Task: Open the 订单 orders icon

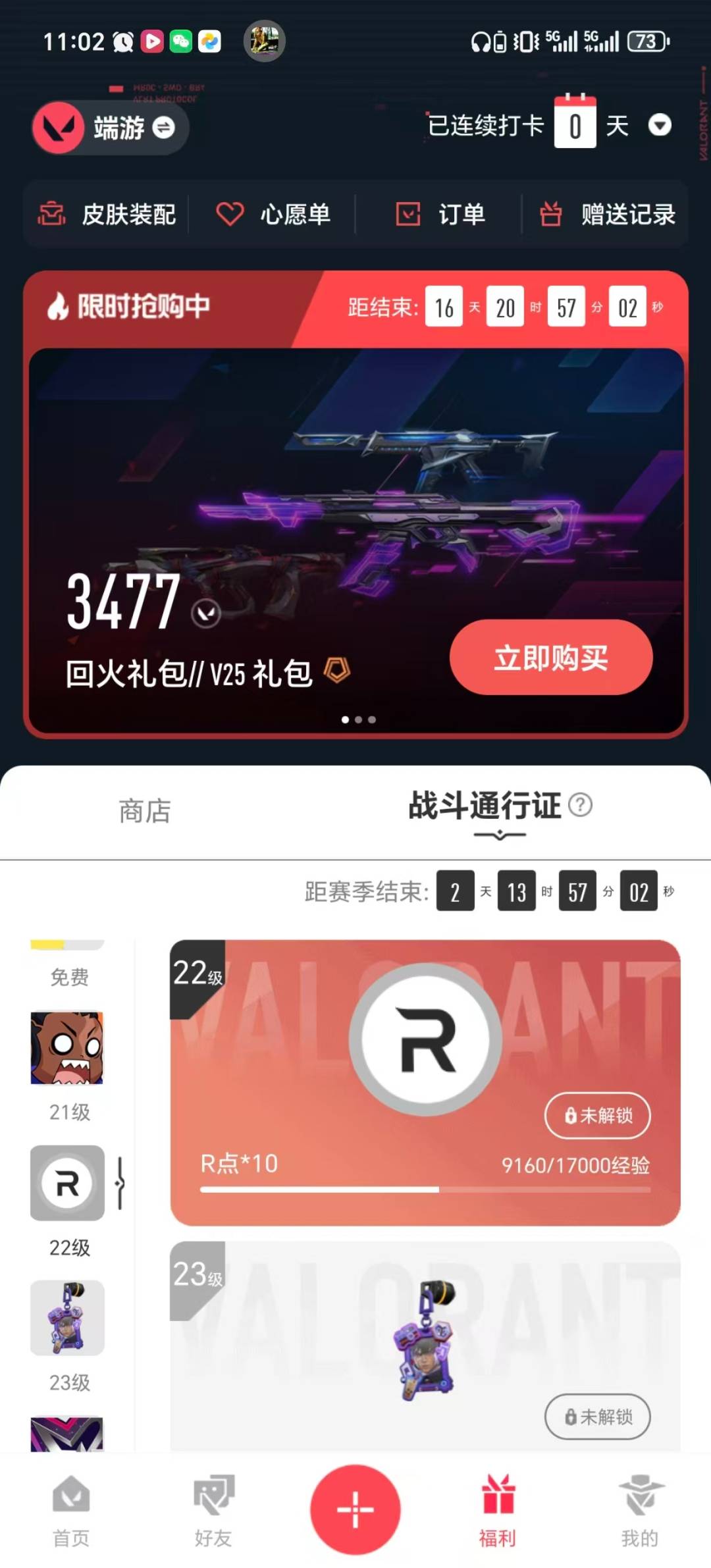Action: pos(408,214)
